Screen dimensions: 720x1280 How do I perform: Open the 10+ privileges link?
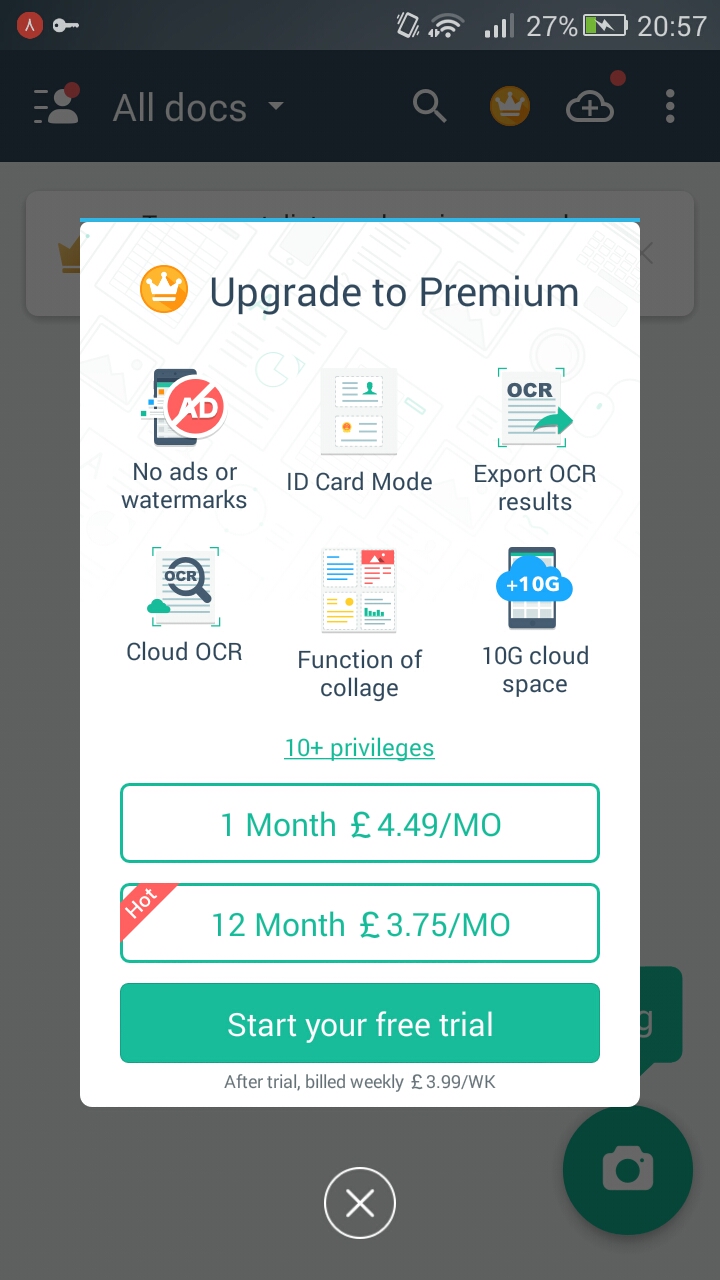tap(359, 748)
